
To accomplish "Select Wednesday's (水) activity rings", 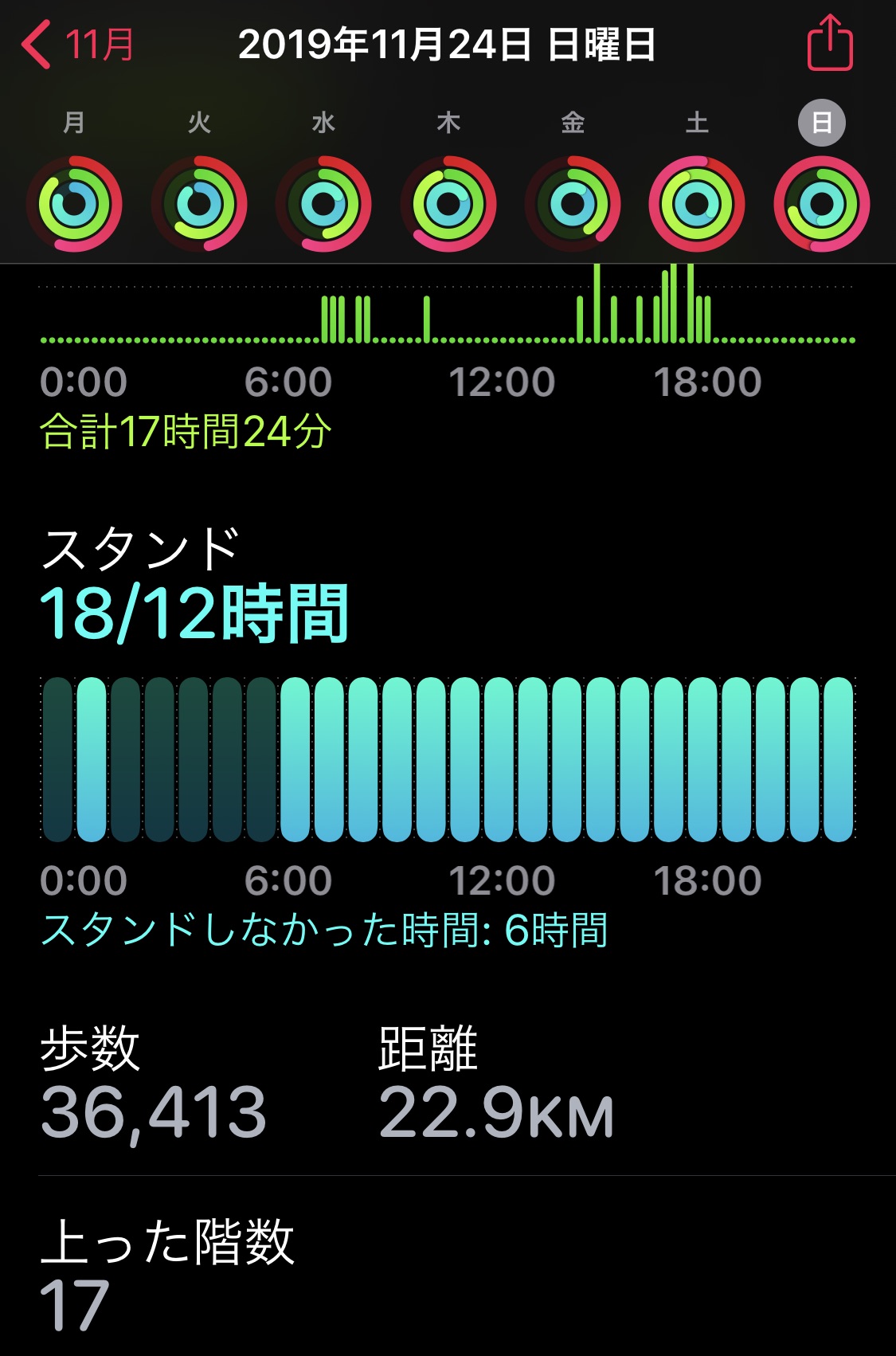I will (x=323, y=204).
